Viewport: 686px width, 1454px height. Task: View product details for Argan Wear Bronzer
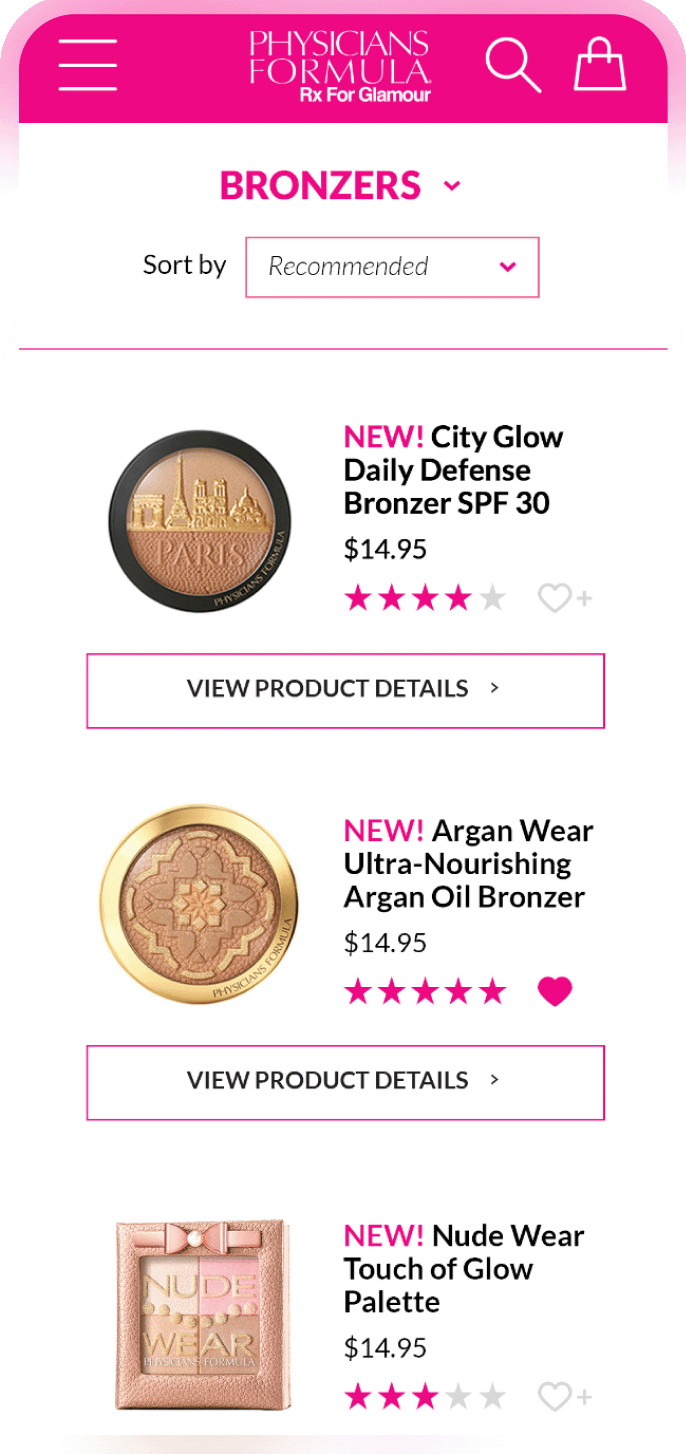[345, 1082]
